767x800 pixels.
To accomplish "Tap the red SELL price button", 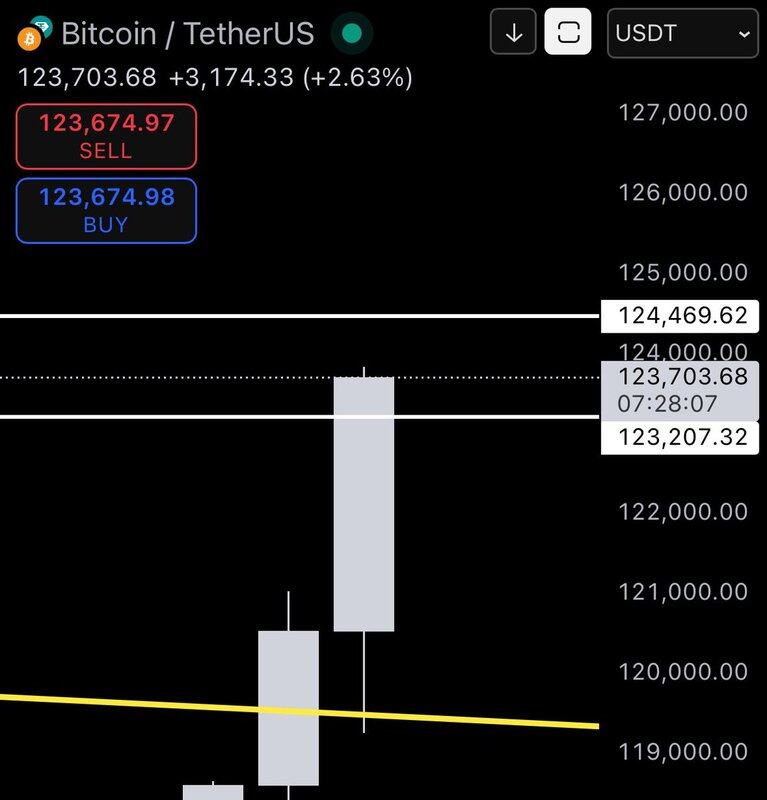I will [x=106, y=136].
